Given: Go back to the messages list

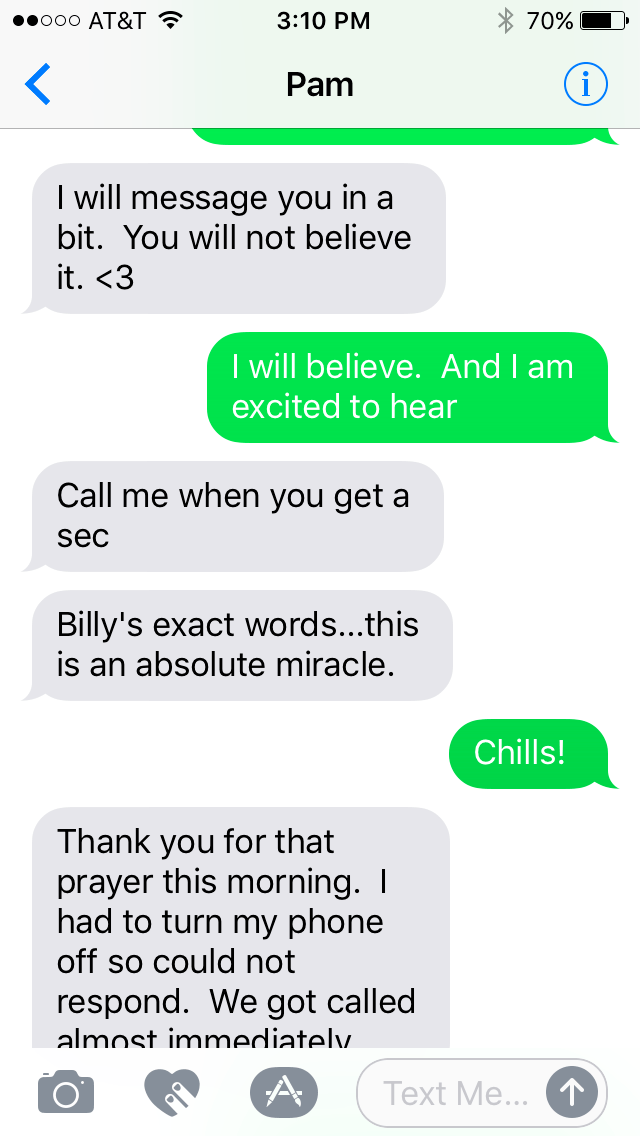Looking at the screenshot, I should [x=38, y=85].
